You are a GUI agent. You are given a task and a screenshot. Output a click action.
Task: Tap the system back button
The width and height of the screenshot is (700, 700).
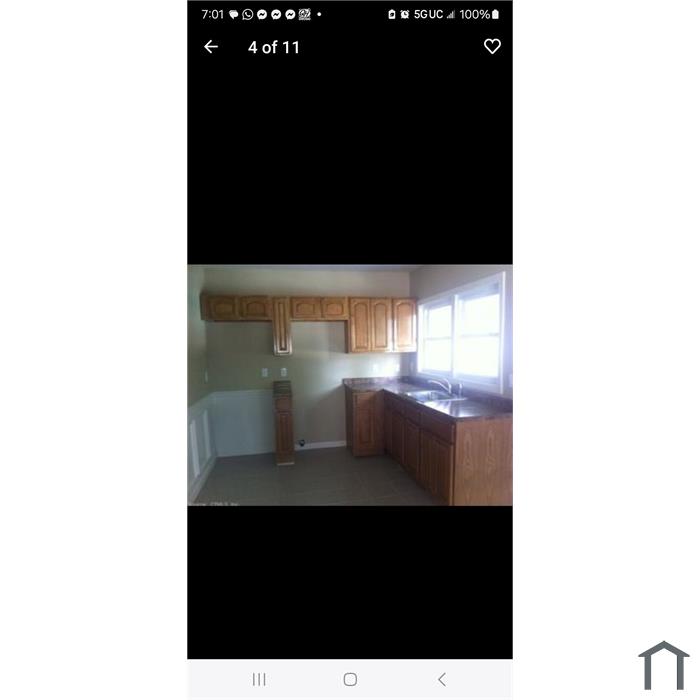(x=441, y=679)
